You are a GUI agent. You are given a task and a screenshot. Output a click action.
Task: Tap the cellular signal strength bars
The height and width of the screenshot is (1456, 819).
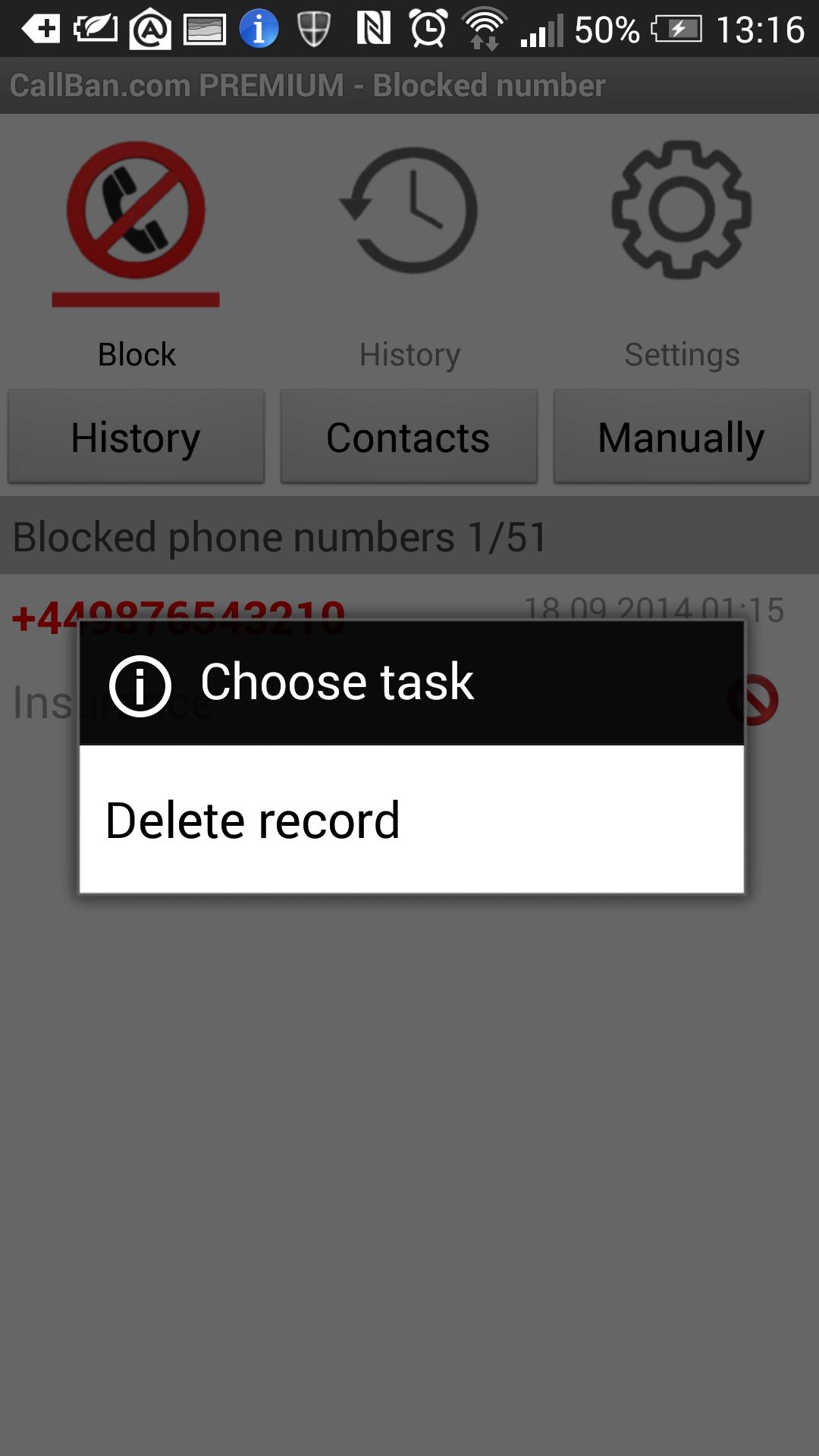(x=541, y=30)
